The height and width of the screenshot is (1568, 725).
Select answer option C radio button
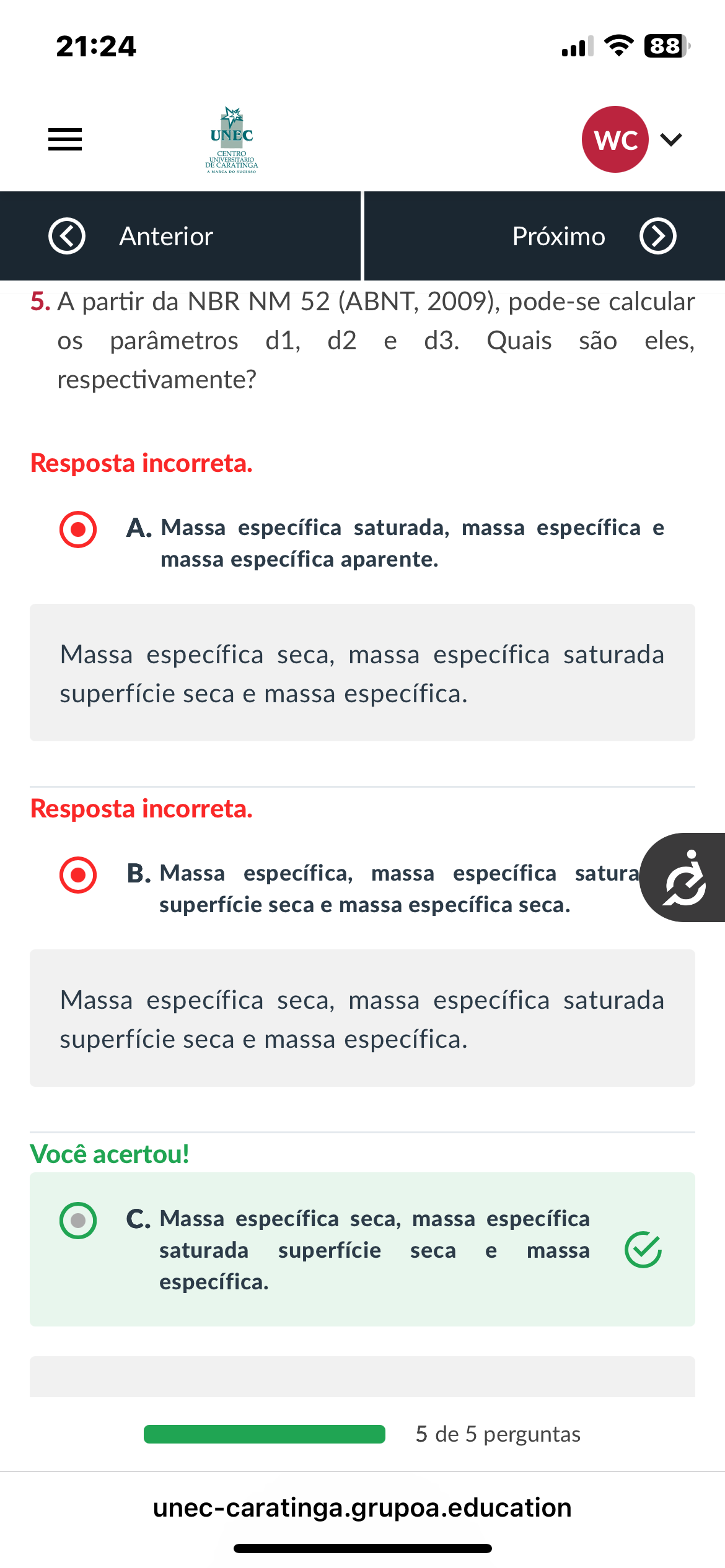(x=78, y=1221)
